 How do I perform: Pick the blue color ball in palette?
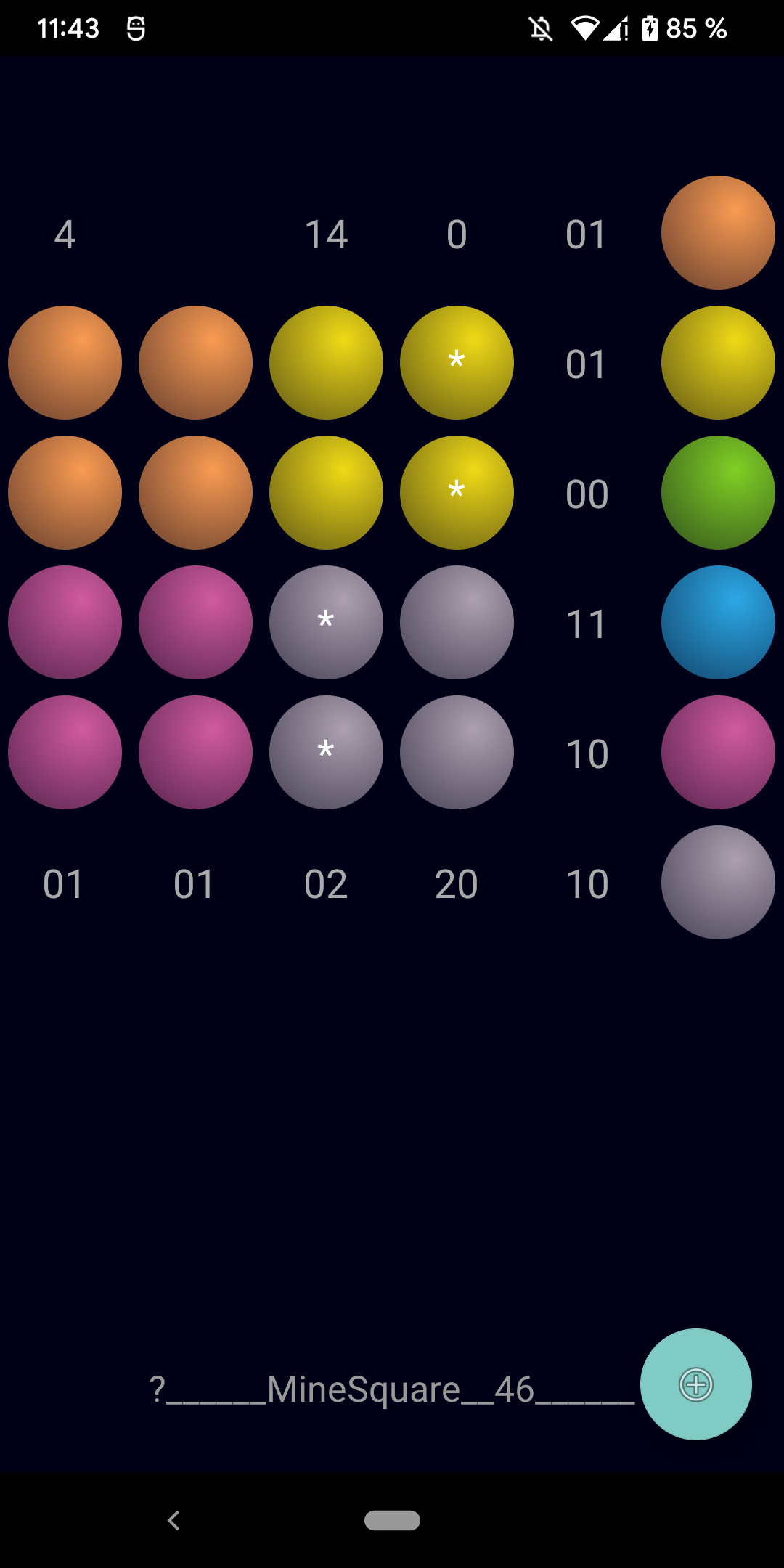(x=718, y=622)
